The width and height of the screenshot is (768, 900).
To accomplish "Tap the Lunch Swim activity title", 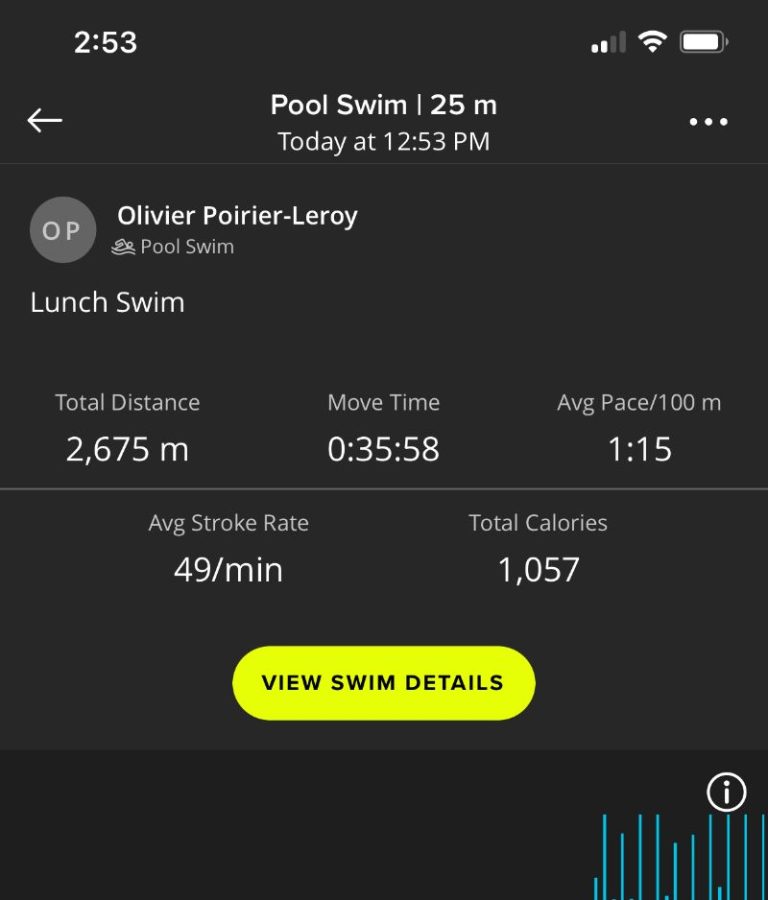I will pyautogui.click(x=107, y=302).
